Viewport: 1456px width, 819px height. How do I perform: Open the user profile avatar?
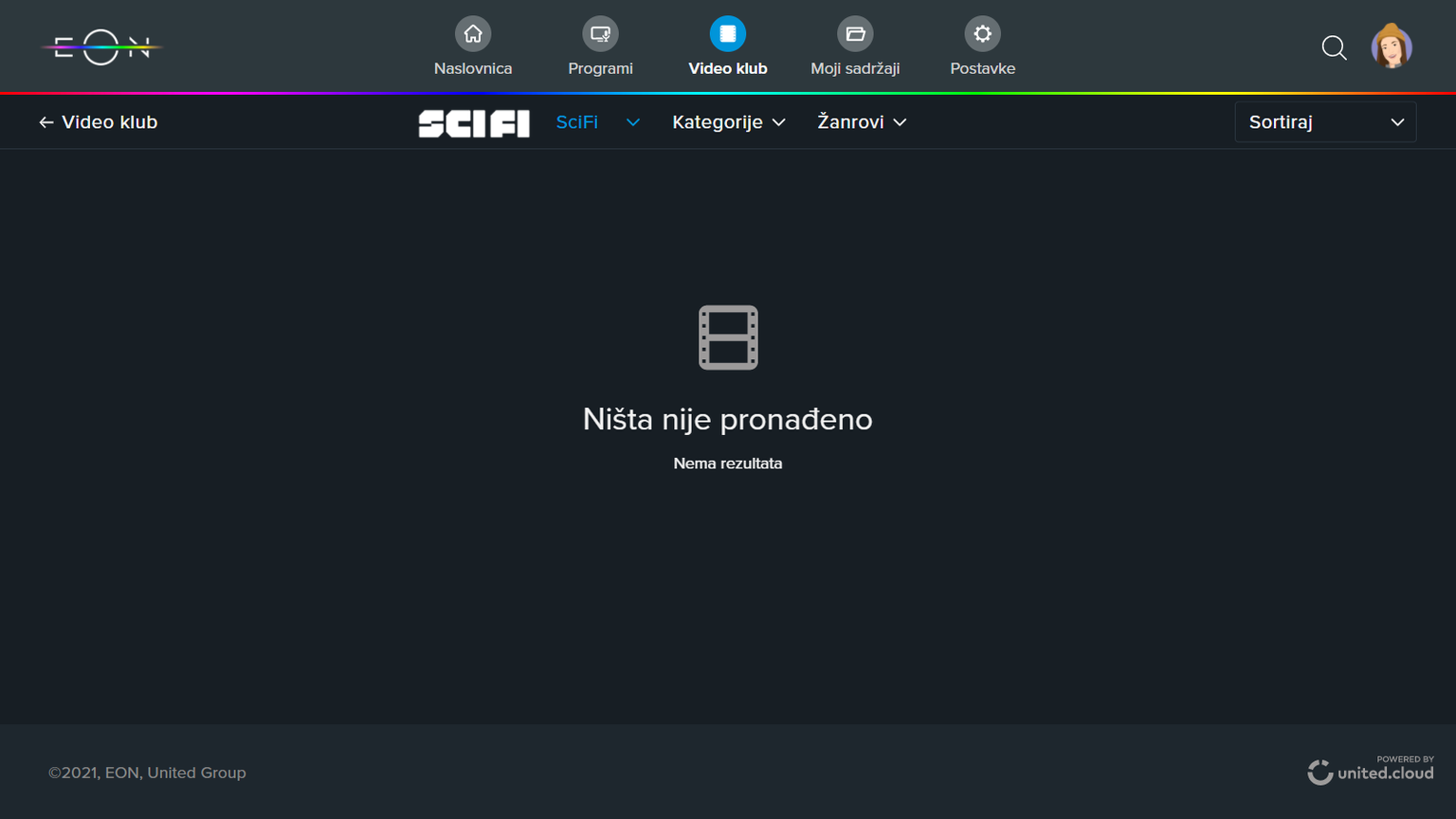coord(1392,46)
